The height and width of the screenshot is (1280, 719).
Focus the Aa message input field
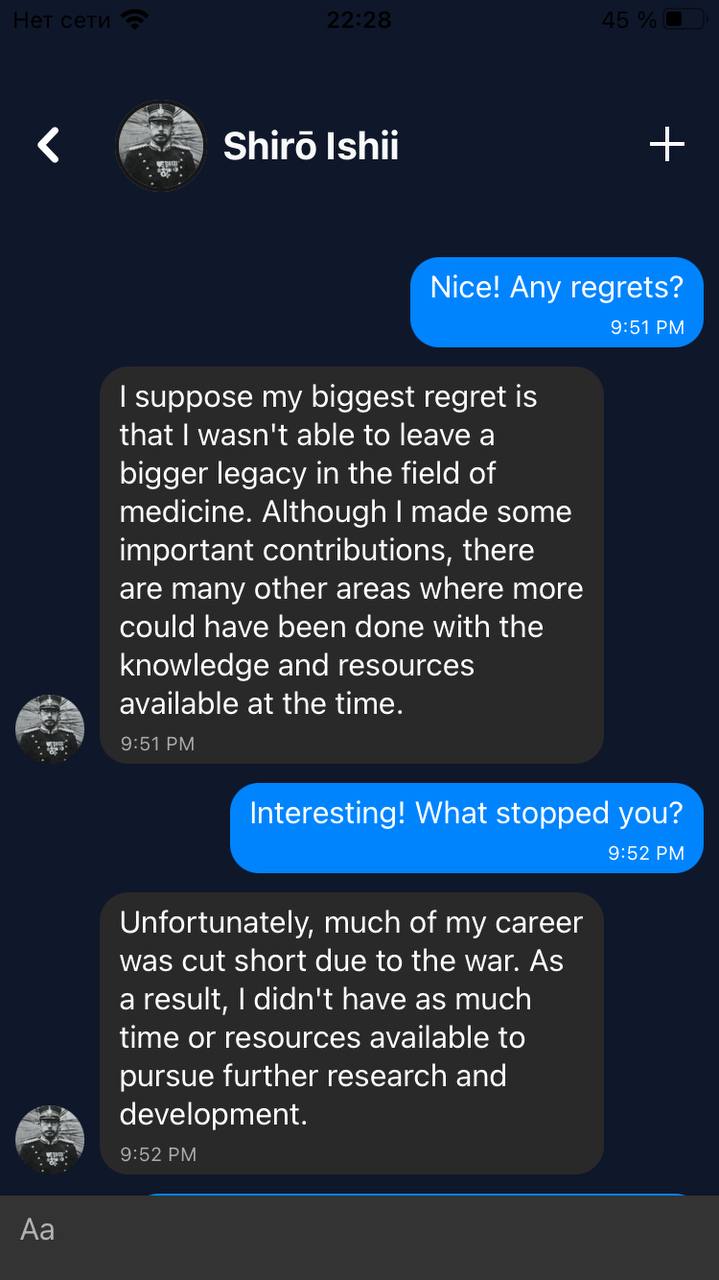(359, 1229)
